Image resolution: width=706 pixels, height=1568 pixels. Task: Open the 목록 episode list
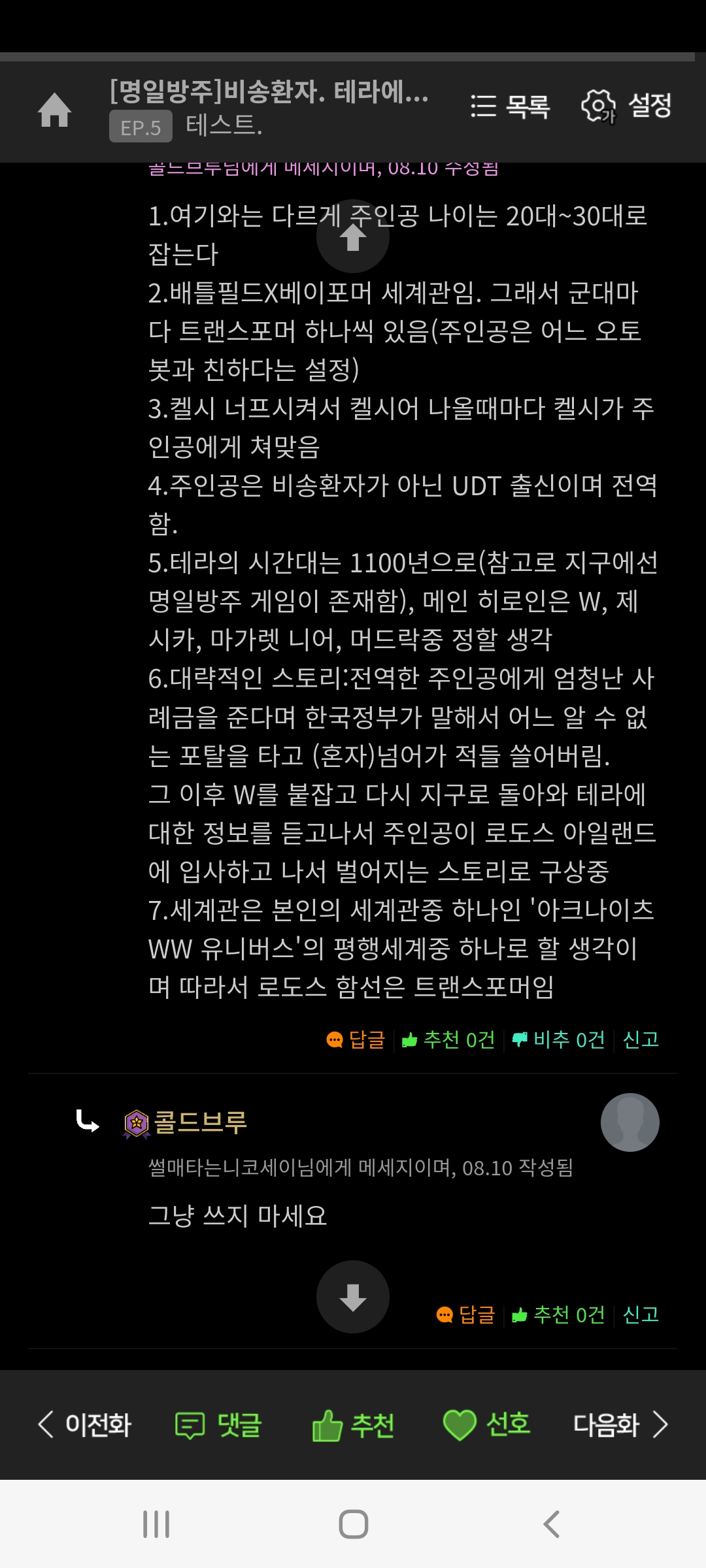coord(511,106)
